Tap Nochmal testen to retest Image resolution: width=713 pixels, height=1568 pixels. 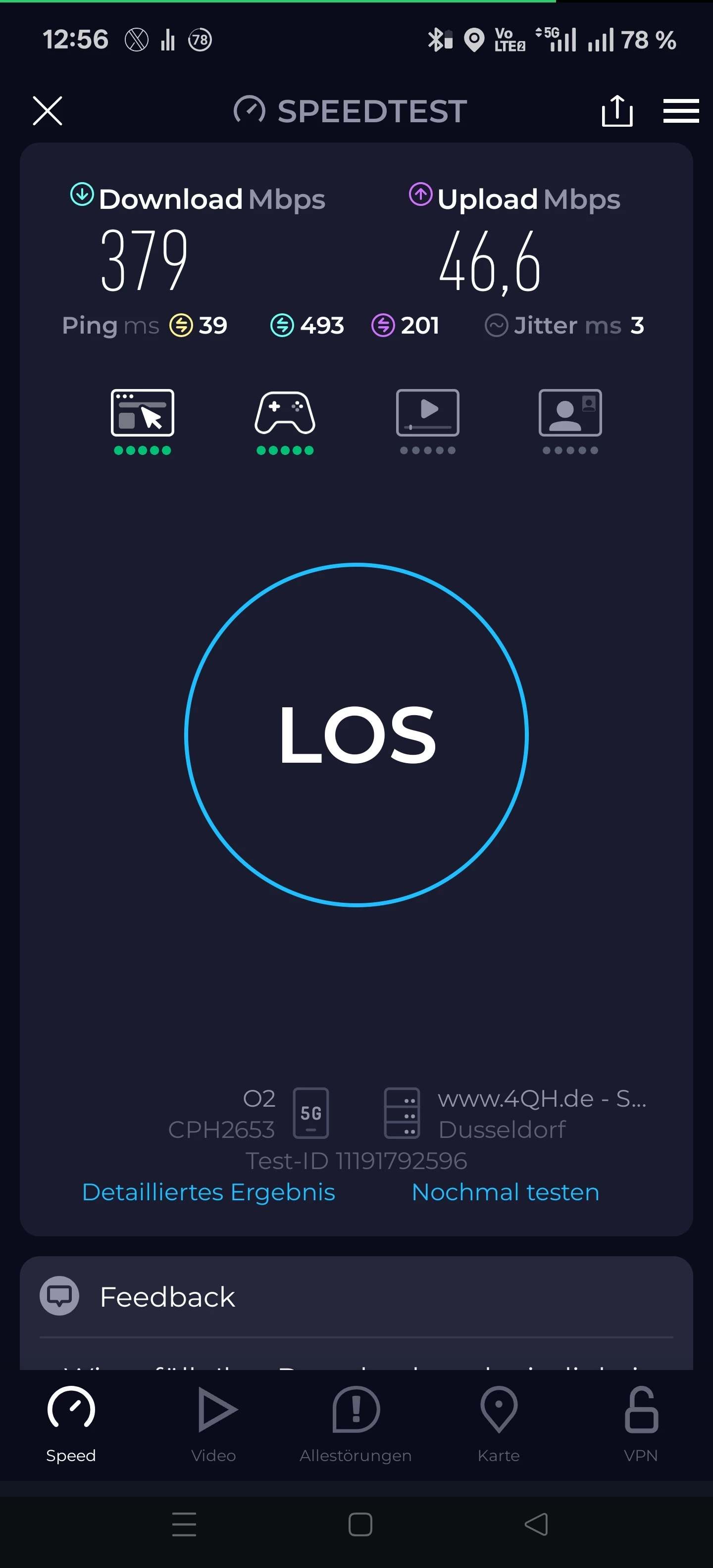click(x=506, y=1192)
